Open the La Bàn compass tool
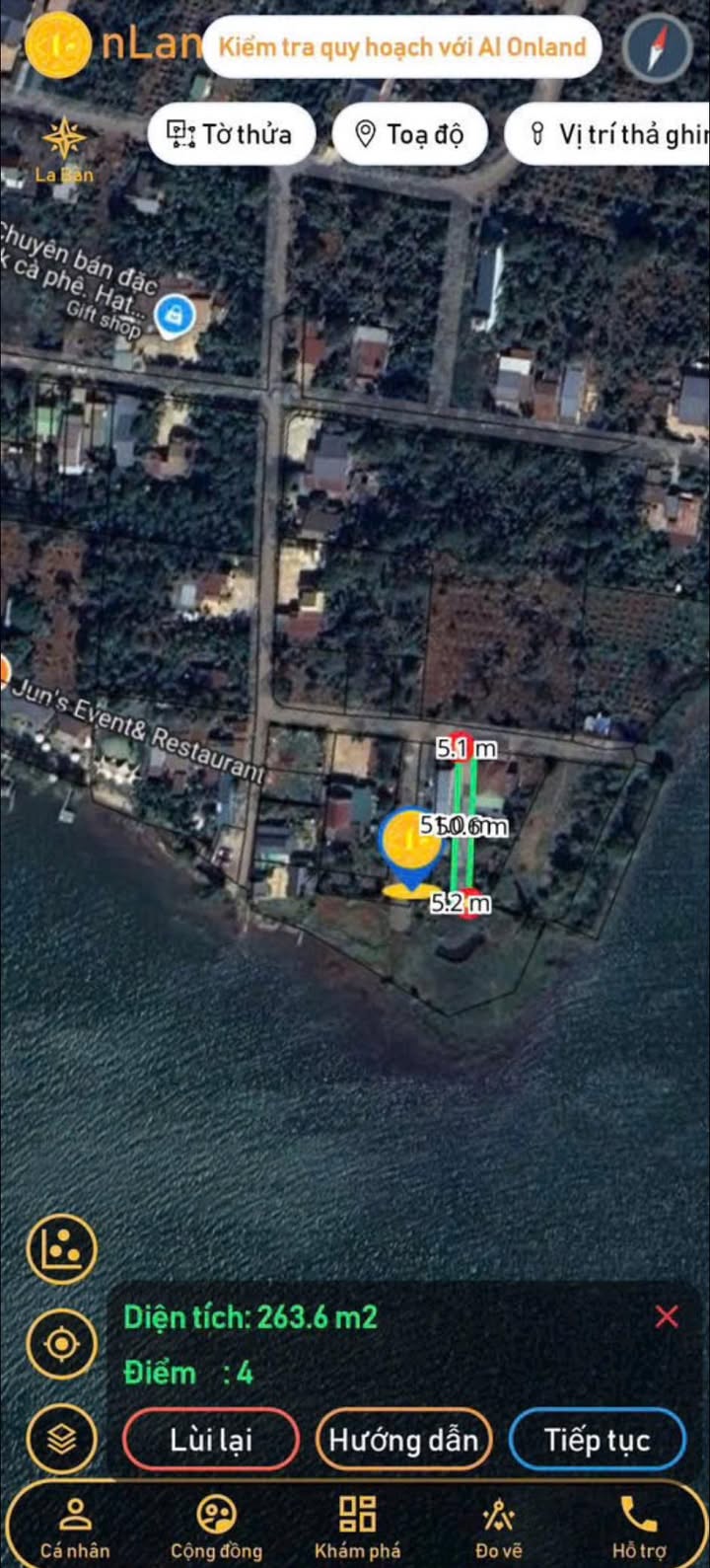Image resolution: width=710 pixels, height=1568 pixels. click(64, 150)
